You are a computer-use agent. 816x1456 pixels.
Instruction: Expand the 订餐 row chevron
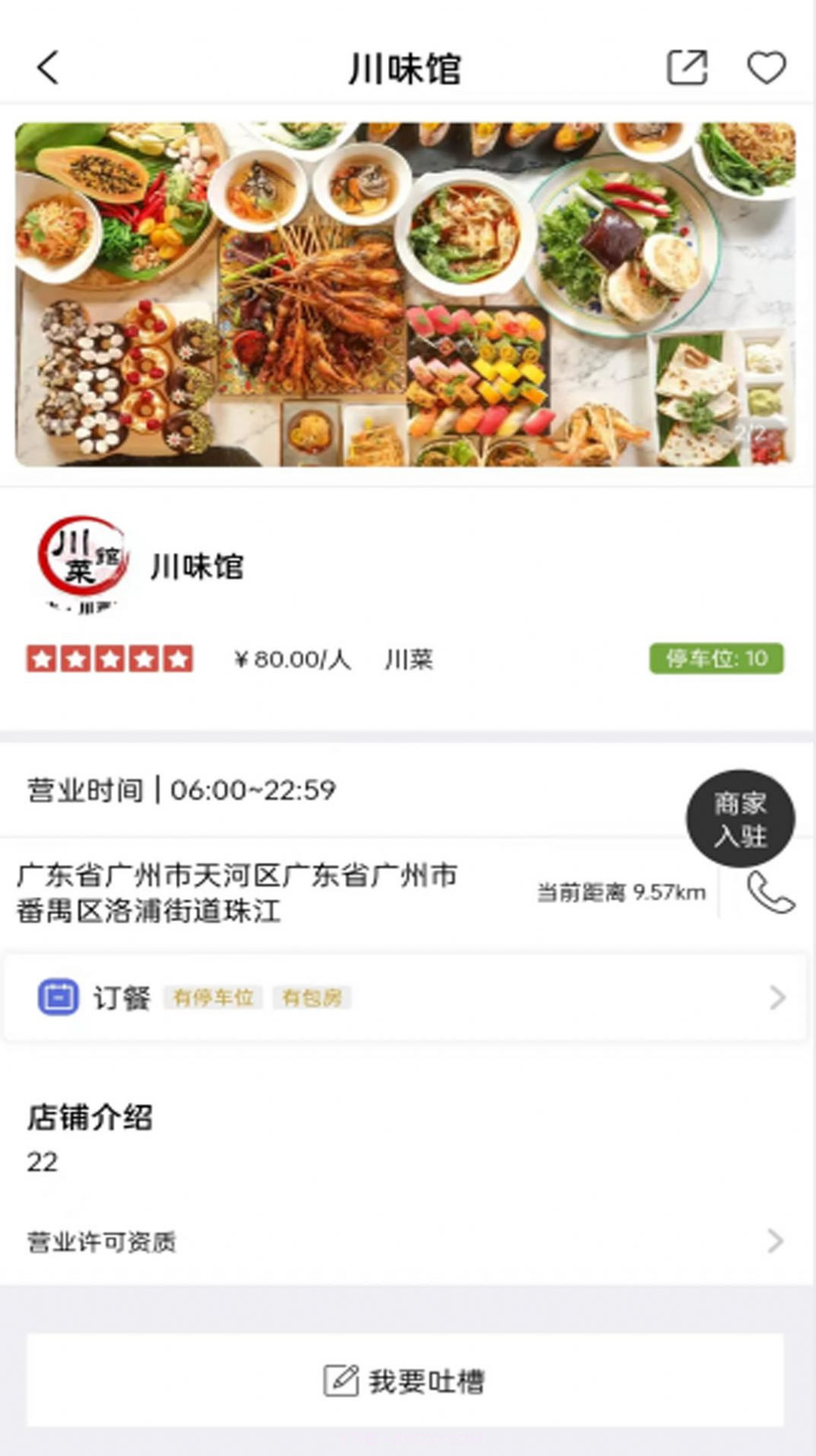775,996
